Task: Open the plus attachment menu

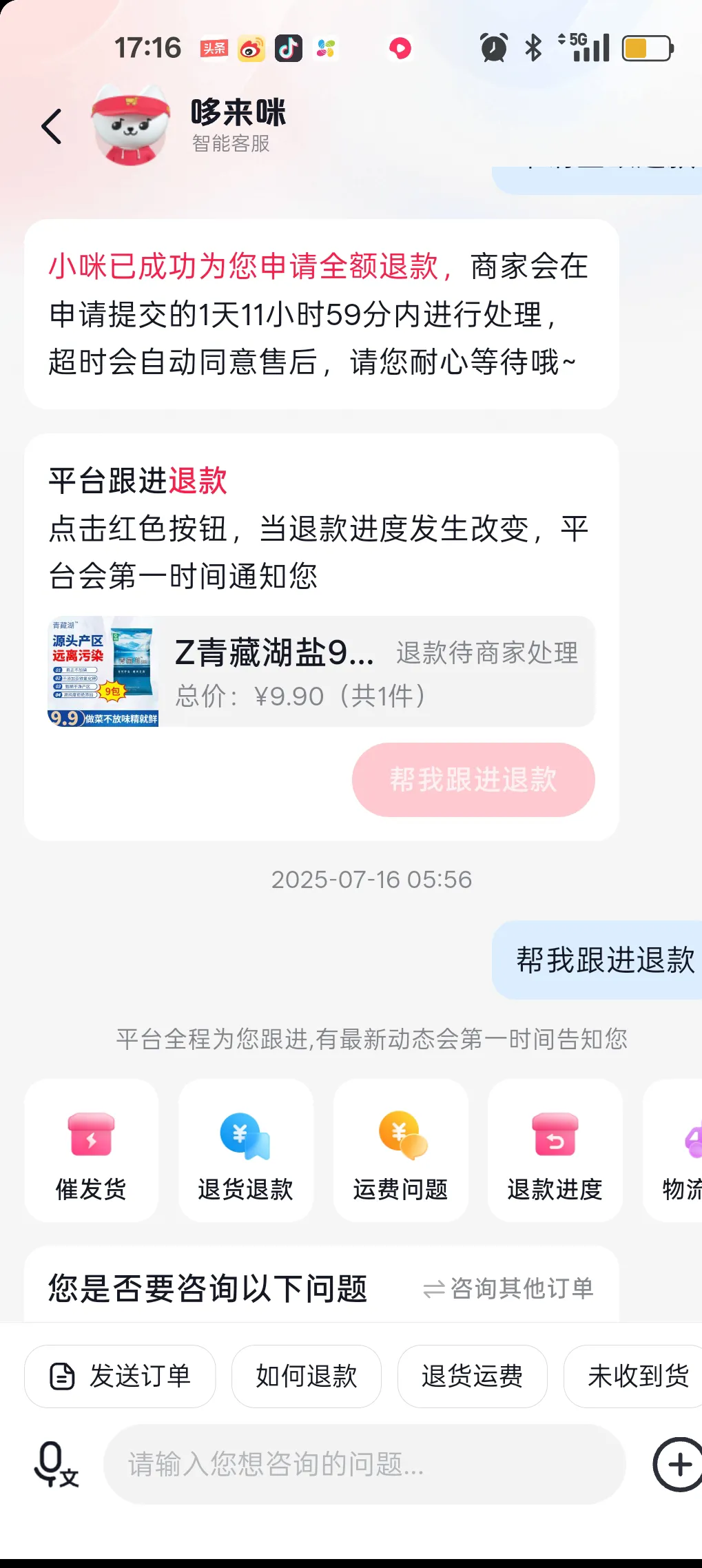Action: coord(678,1464)
